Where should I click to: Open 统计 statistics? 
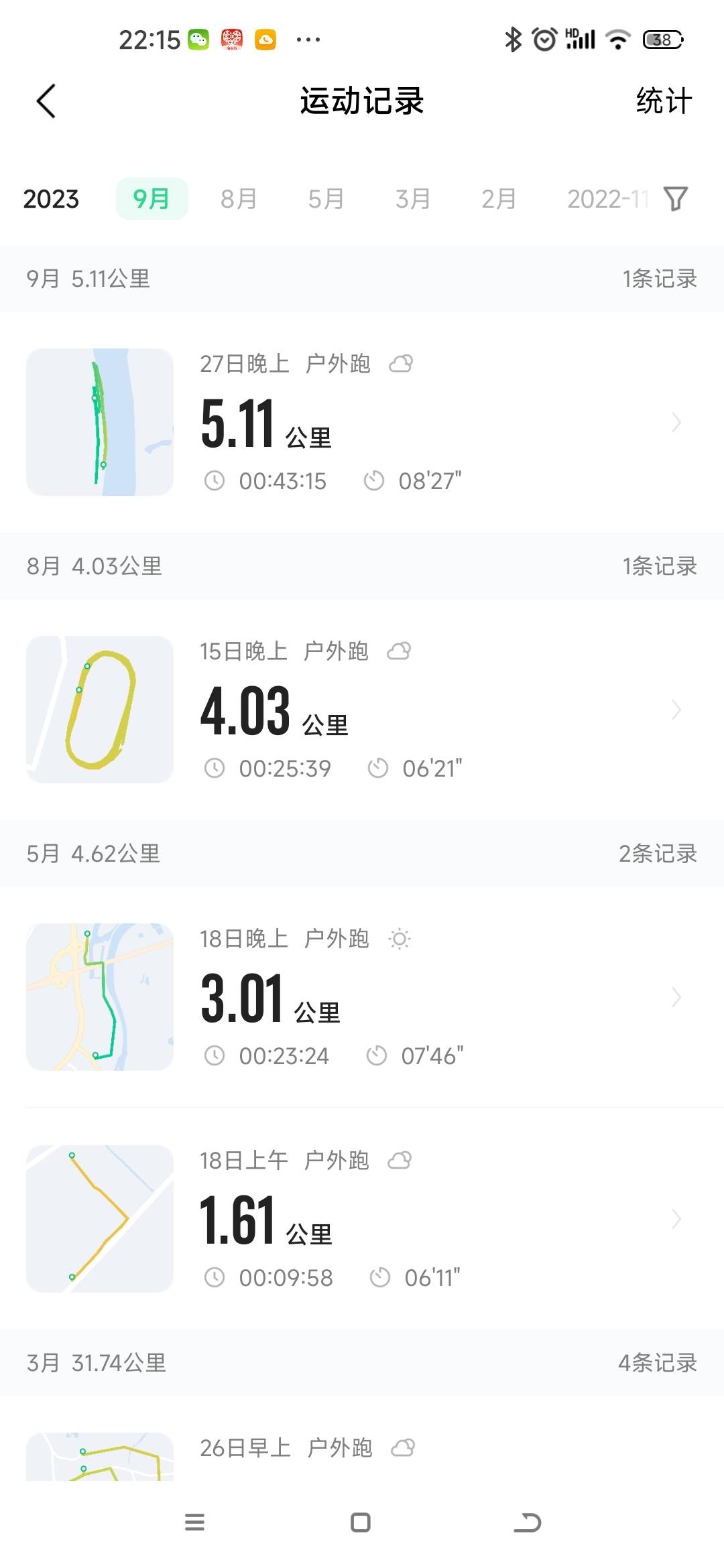(x=663, y=102)
